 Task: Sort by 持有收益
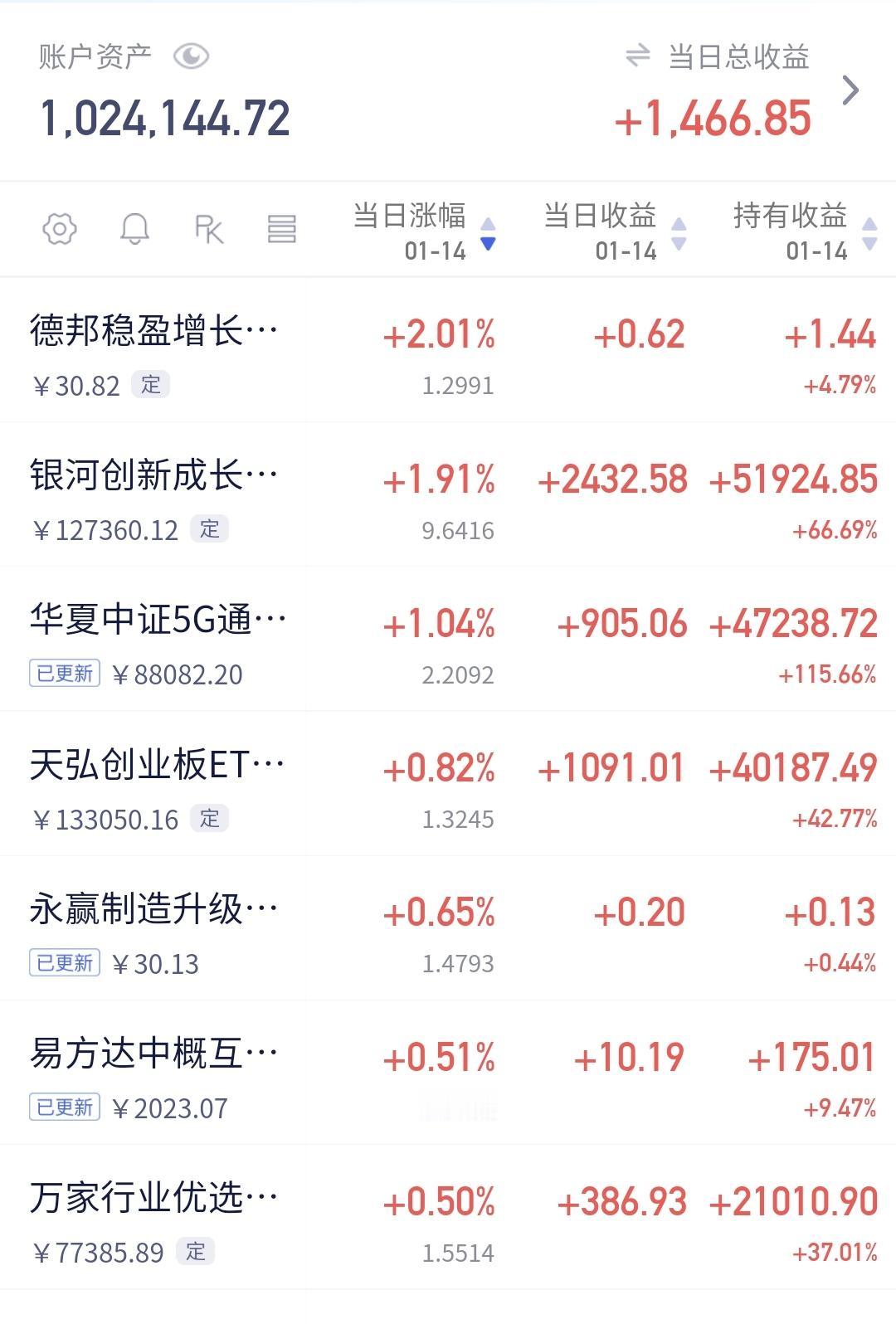pyautogui.click(x=803, y=230)
